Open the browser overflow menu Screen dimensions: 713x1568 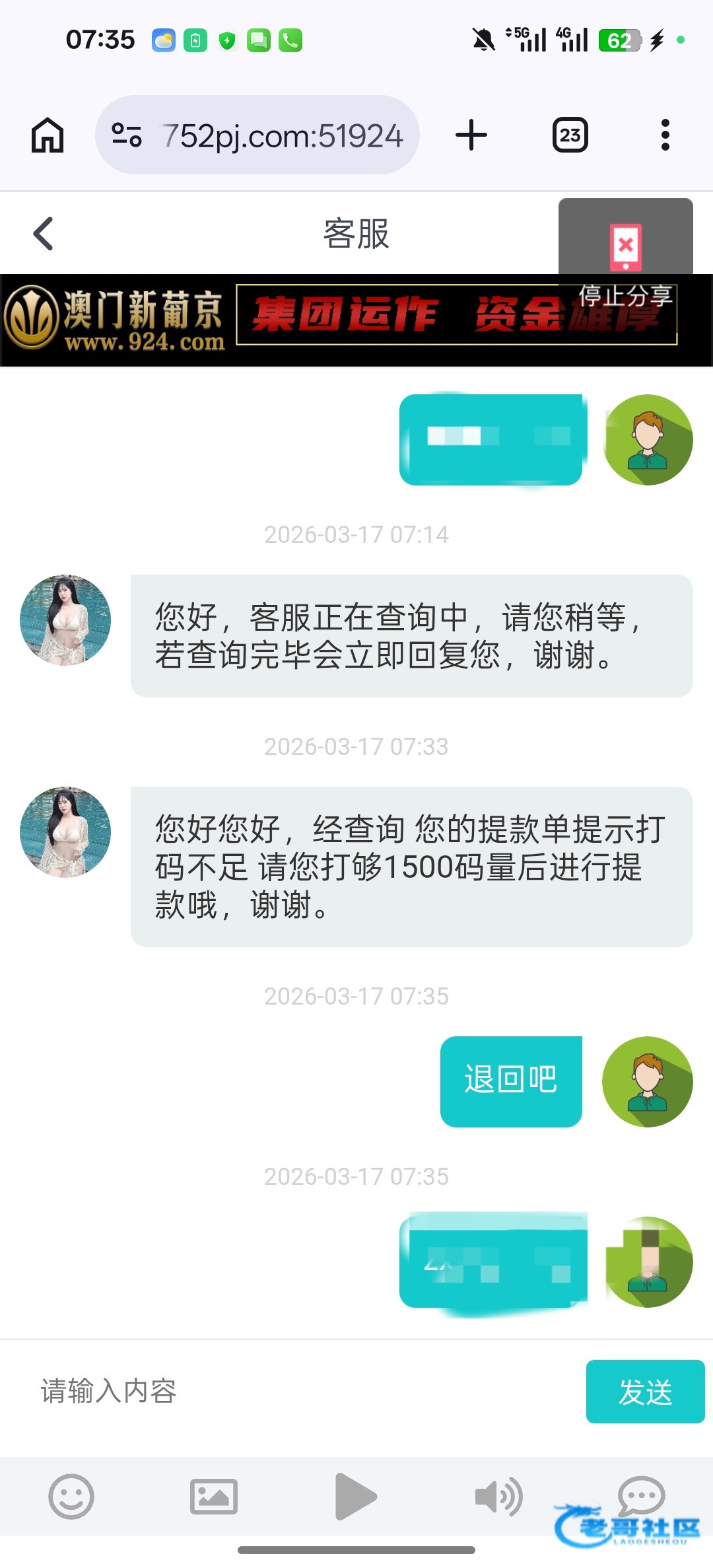coord(665,135)
